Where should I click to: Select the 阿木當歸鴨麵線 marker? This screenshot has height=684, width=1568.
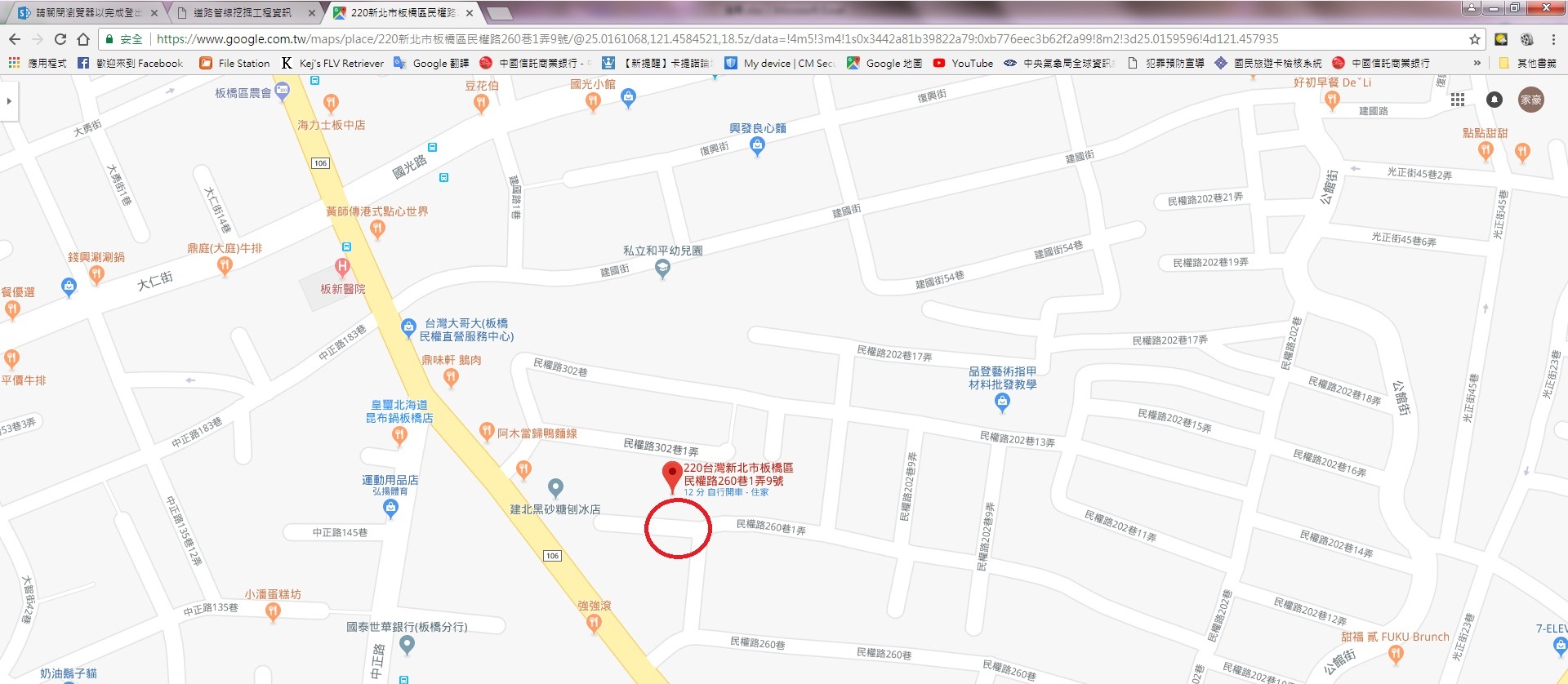[x=487, y=429]
